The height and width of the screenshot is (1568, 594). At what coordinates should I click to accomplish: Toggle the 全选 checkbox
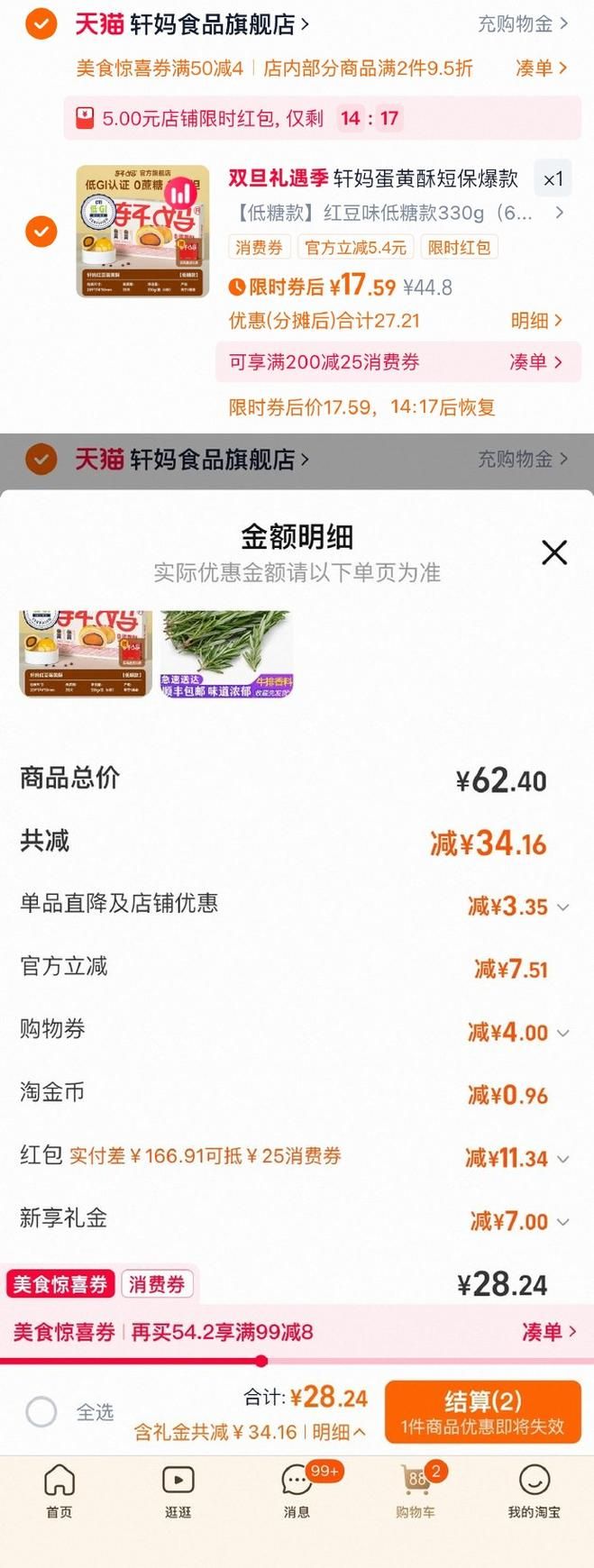point(41,1411)
